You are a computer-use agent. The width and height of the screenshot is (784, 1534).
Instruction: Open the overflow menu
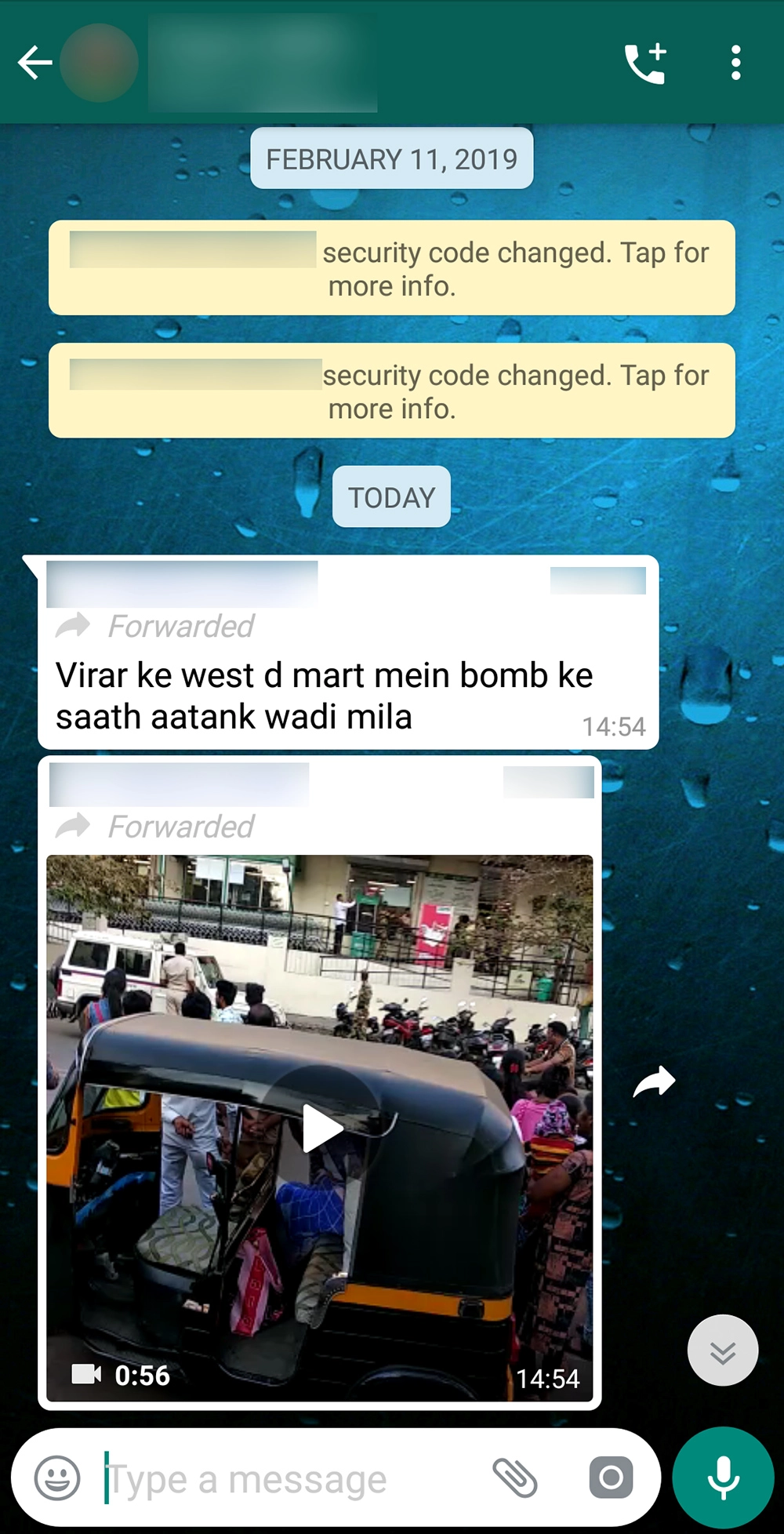click(735, 63)
